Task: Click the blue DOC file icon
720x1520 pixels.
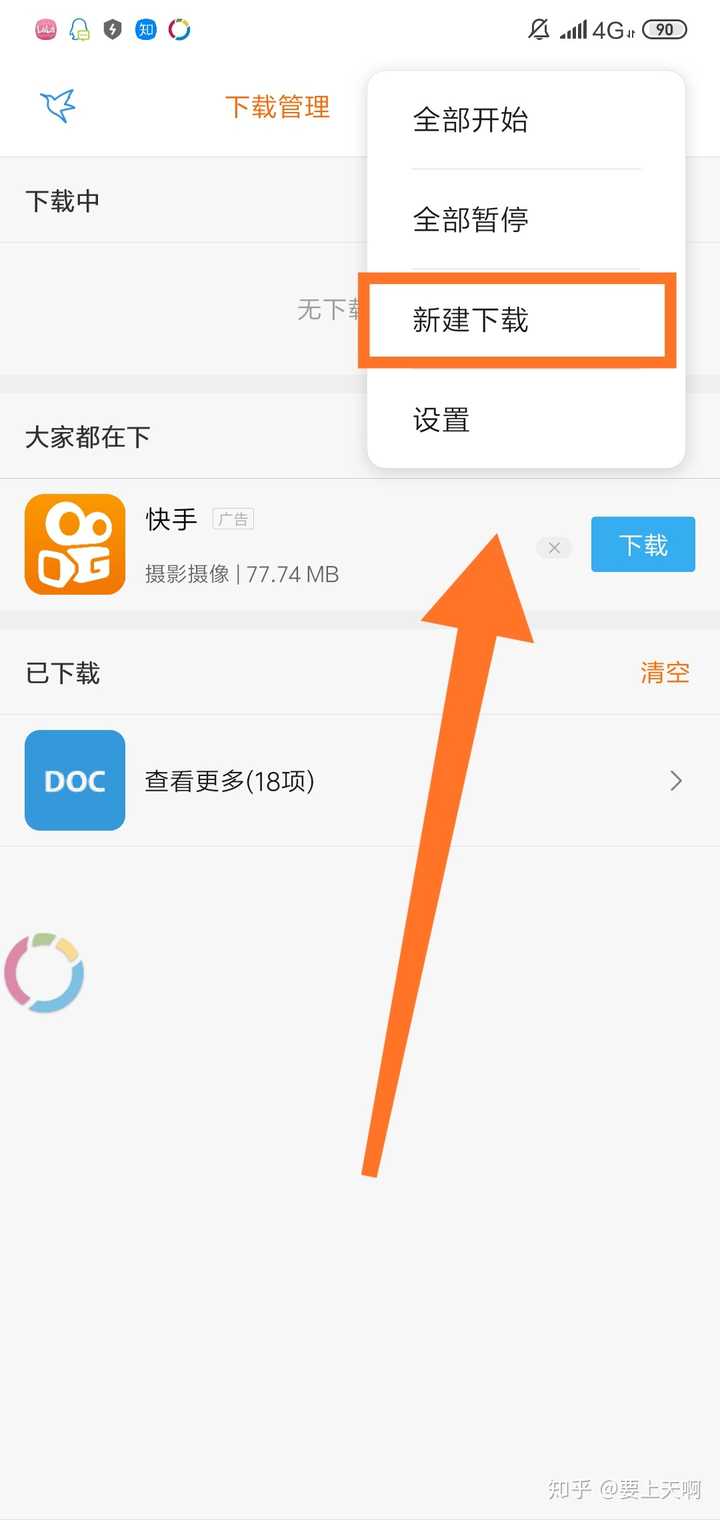Action: pyautogui.click(x=74, y=780)
